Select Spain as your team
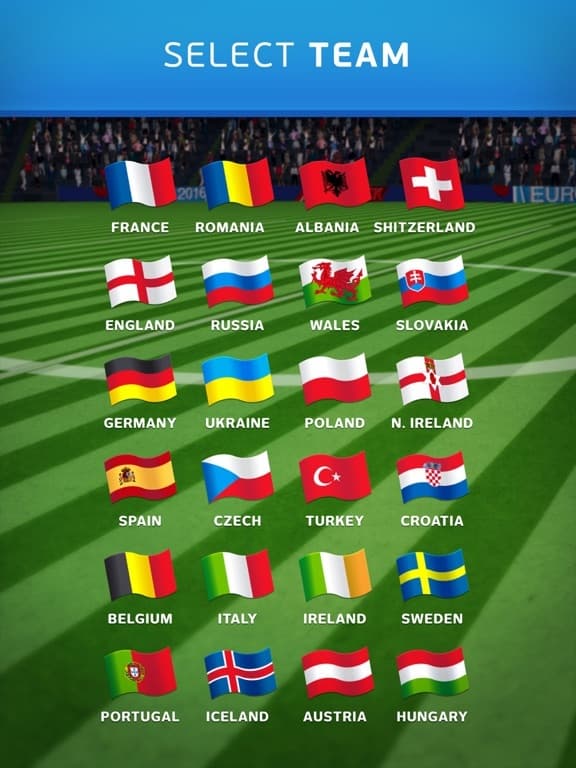This screenshot has height=768, width=576. point(141,477)
